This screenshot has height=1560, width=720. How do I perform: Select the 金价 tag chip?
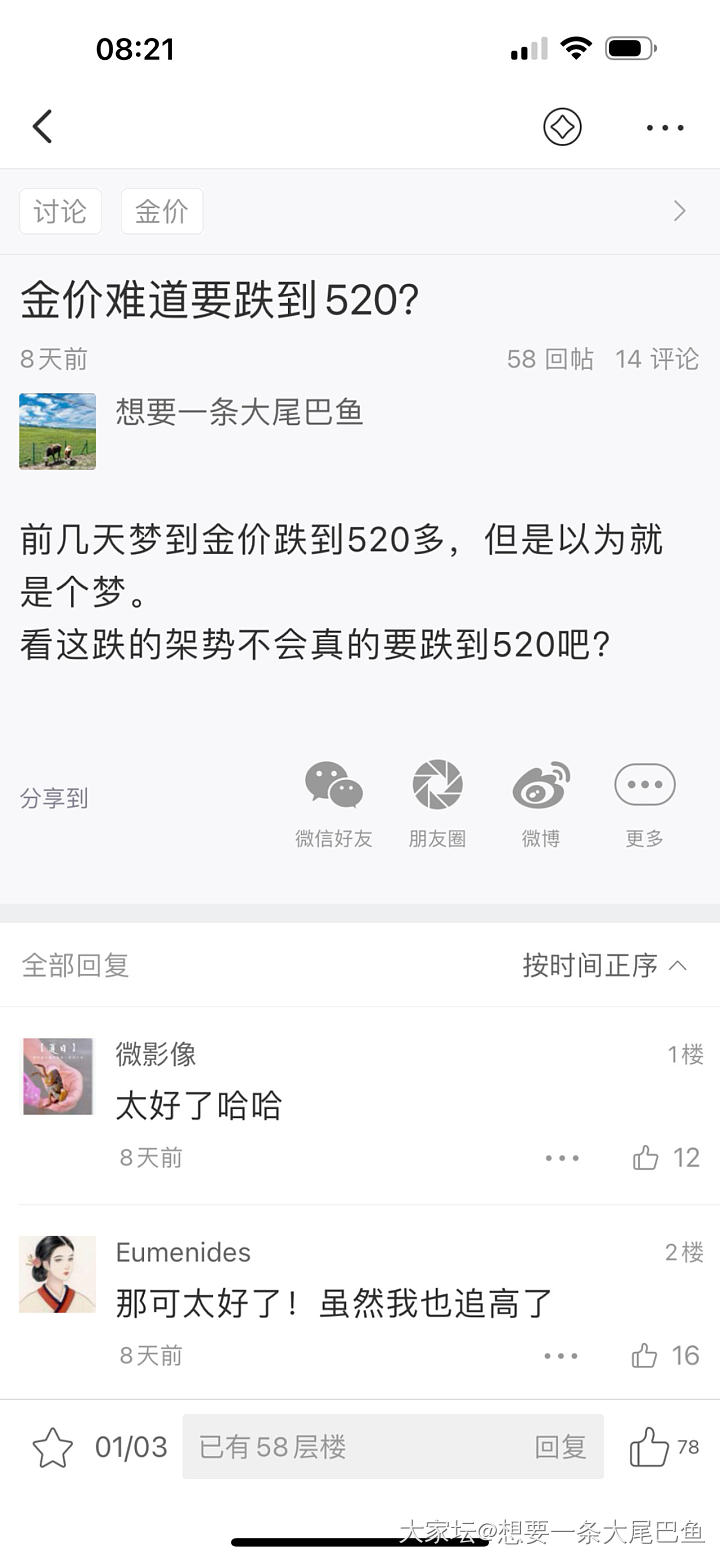coord(162,211)
